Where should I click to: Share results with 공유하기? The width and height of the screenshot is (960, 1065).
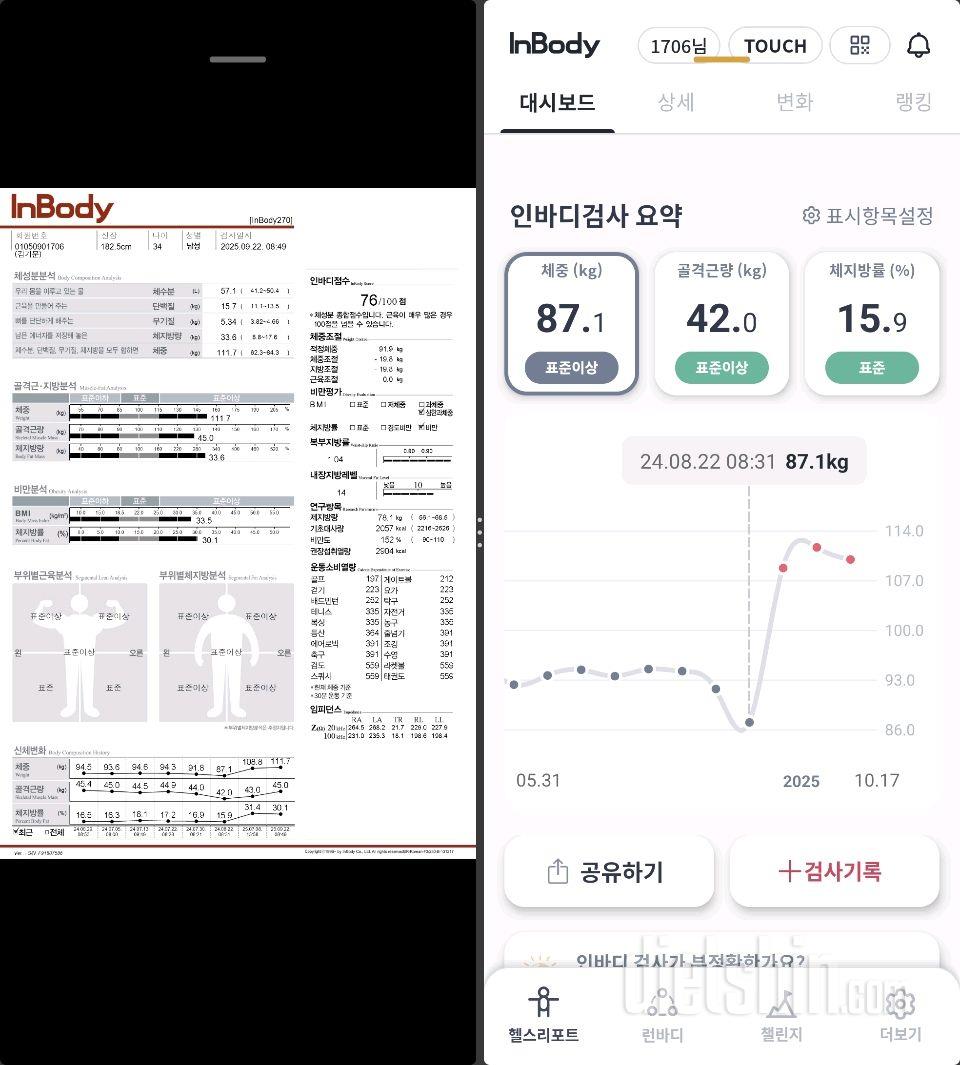point(609,871)
